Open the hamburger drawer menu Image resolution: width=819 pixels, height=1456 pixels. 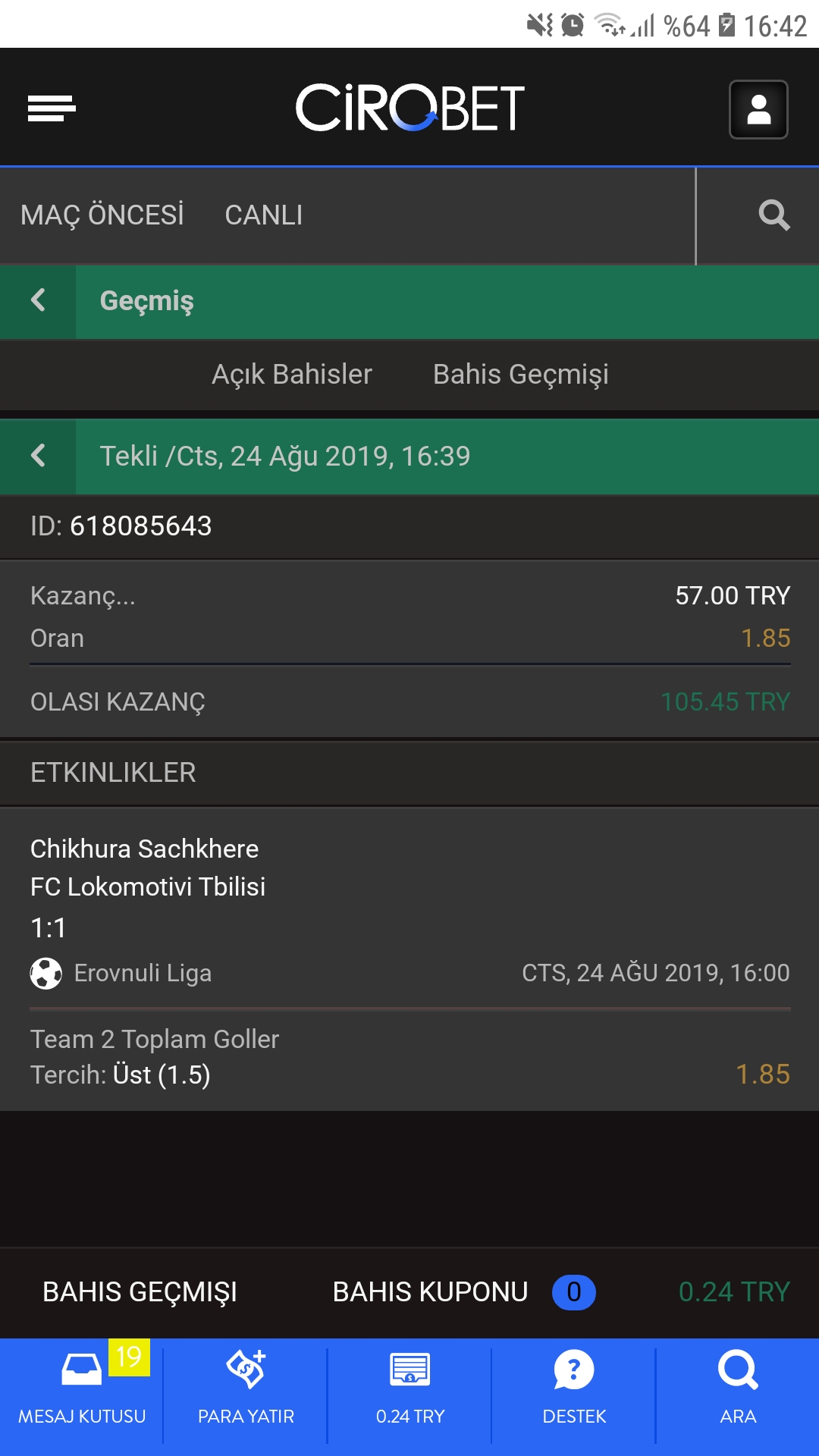pos(52,108)
